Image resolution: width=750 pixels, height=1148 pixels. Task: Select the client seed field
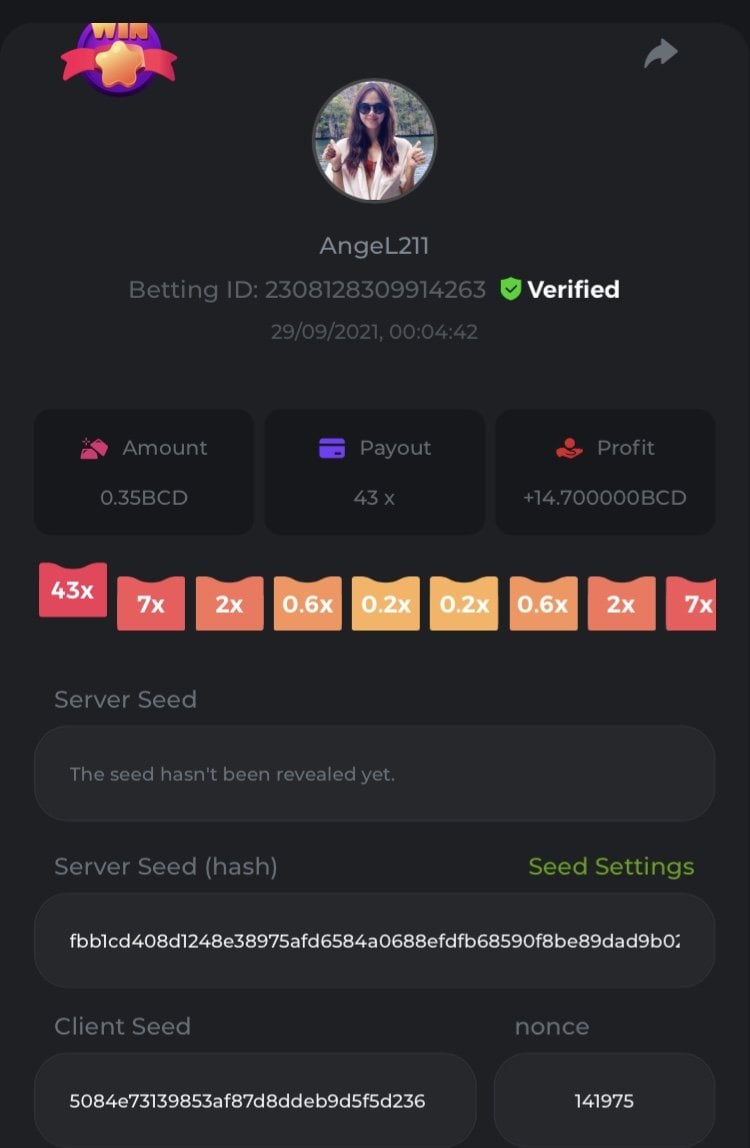pyautogui.click(x=255, y=1100)
